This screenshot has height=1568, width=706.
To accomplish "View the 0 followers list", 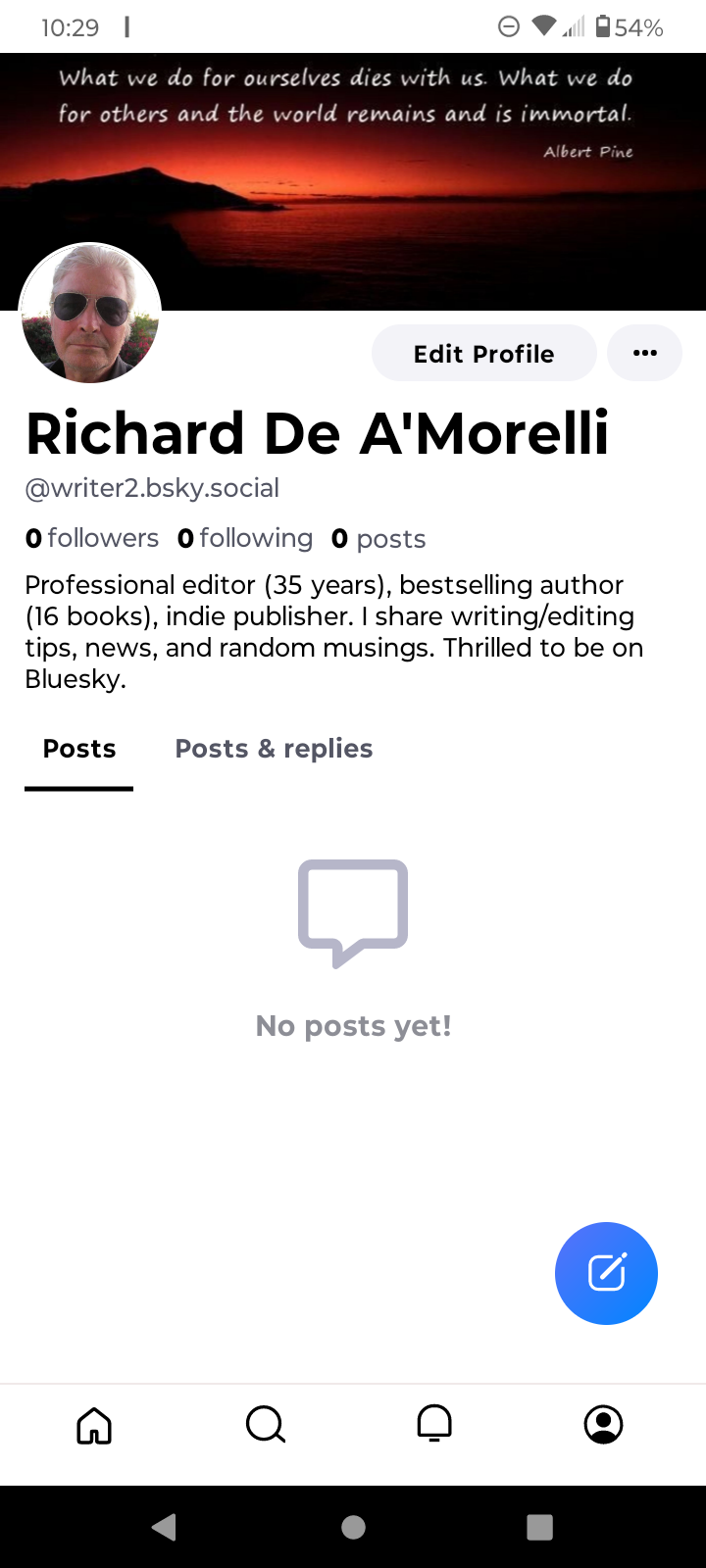I will (x=91, y=538).
